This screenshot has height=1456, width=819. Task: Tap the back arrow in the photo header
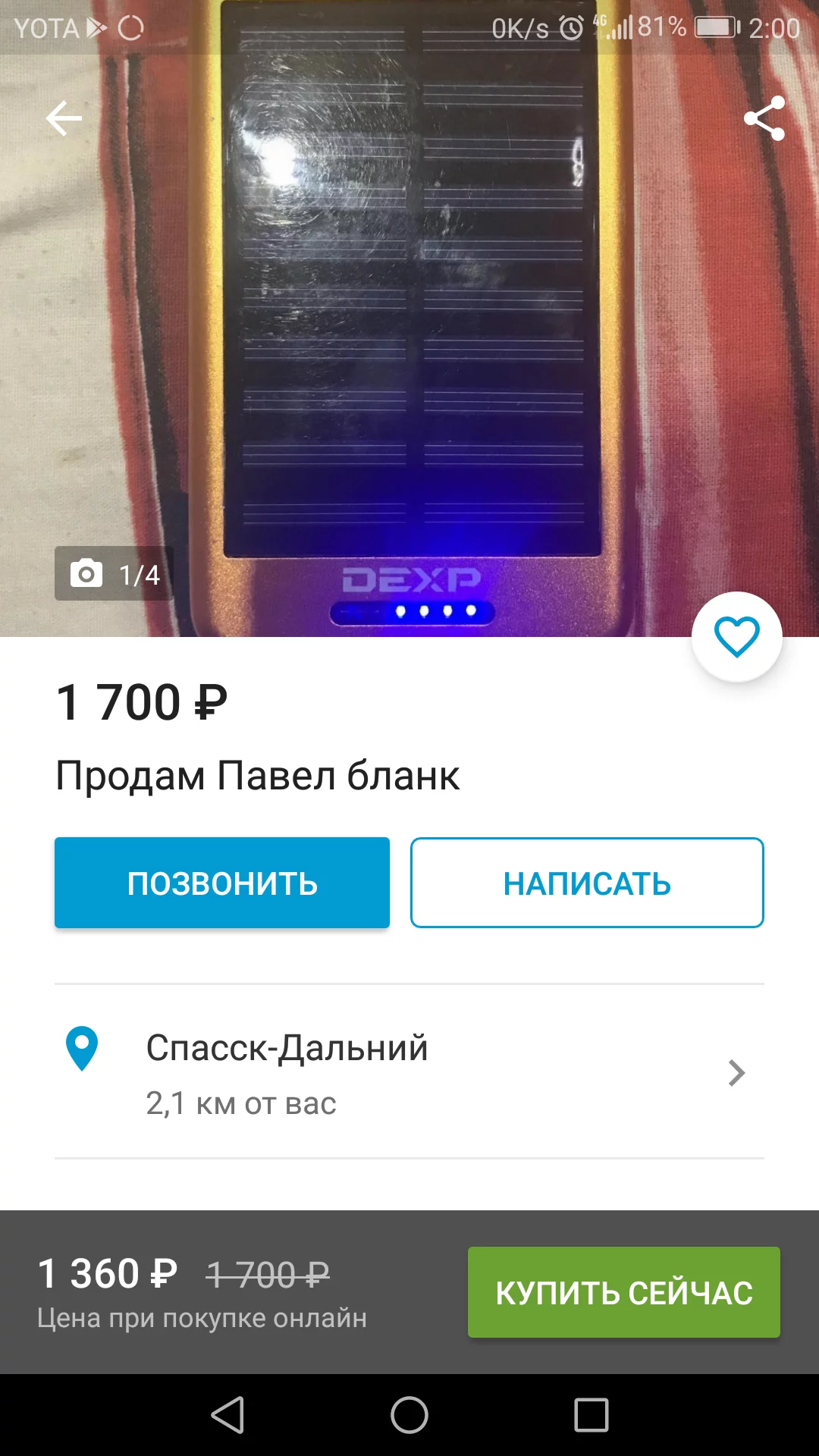[64, 118]
